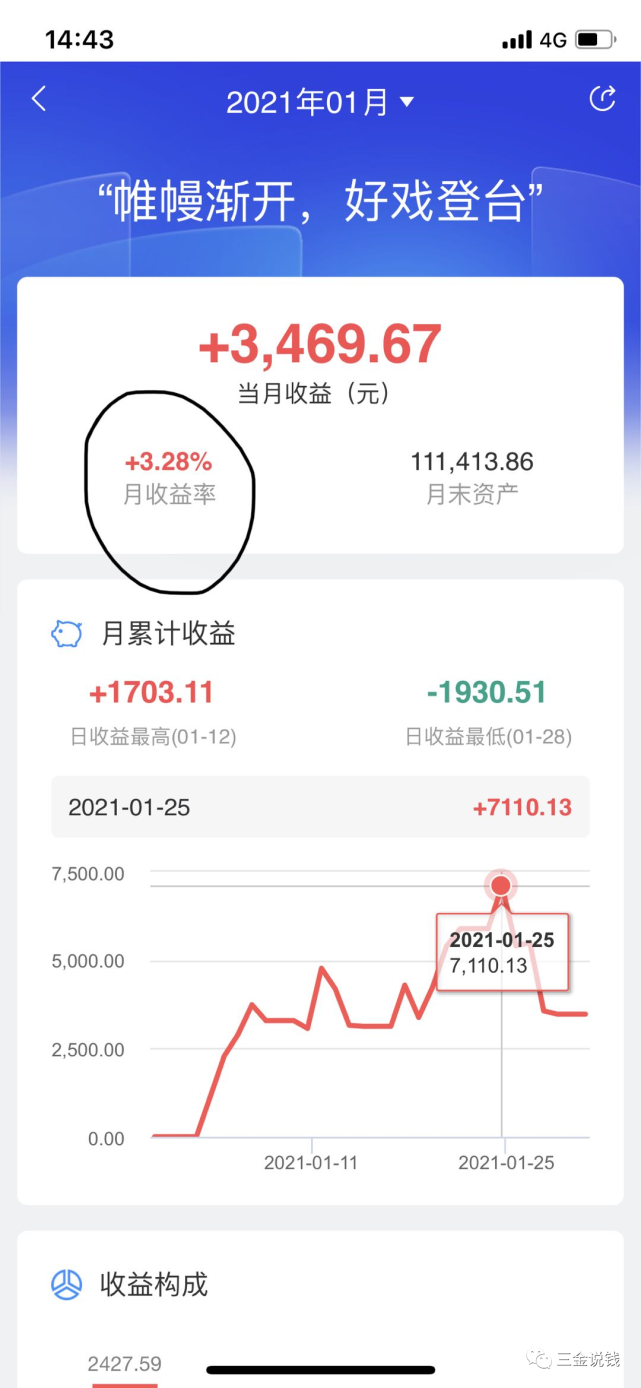Go back from the monthly earnings page
Image resolution: width=641 pixels, height=1388 pixels.
[39, 99]
